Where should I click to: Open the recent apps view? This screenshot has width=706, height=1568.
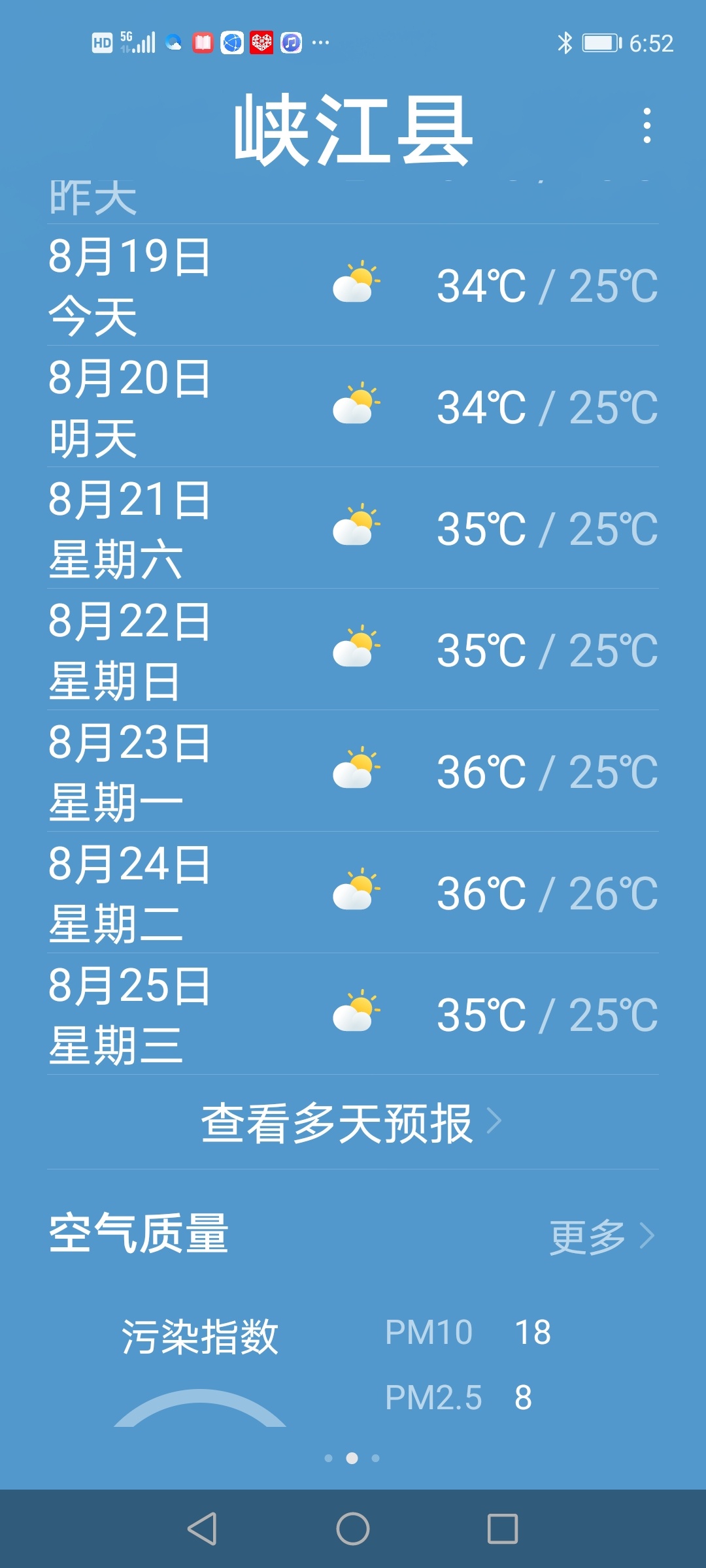pos(503,1529)
